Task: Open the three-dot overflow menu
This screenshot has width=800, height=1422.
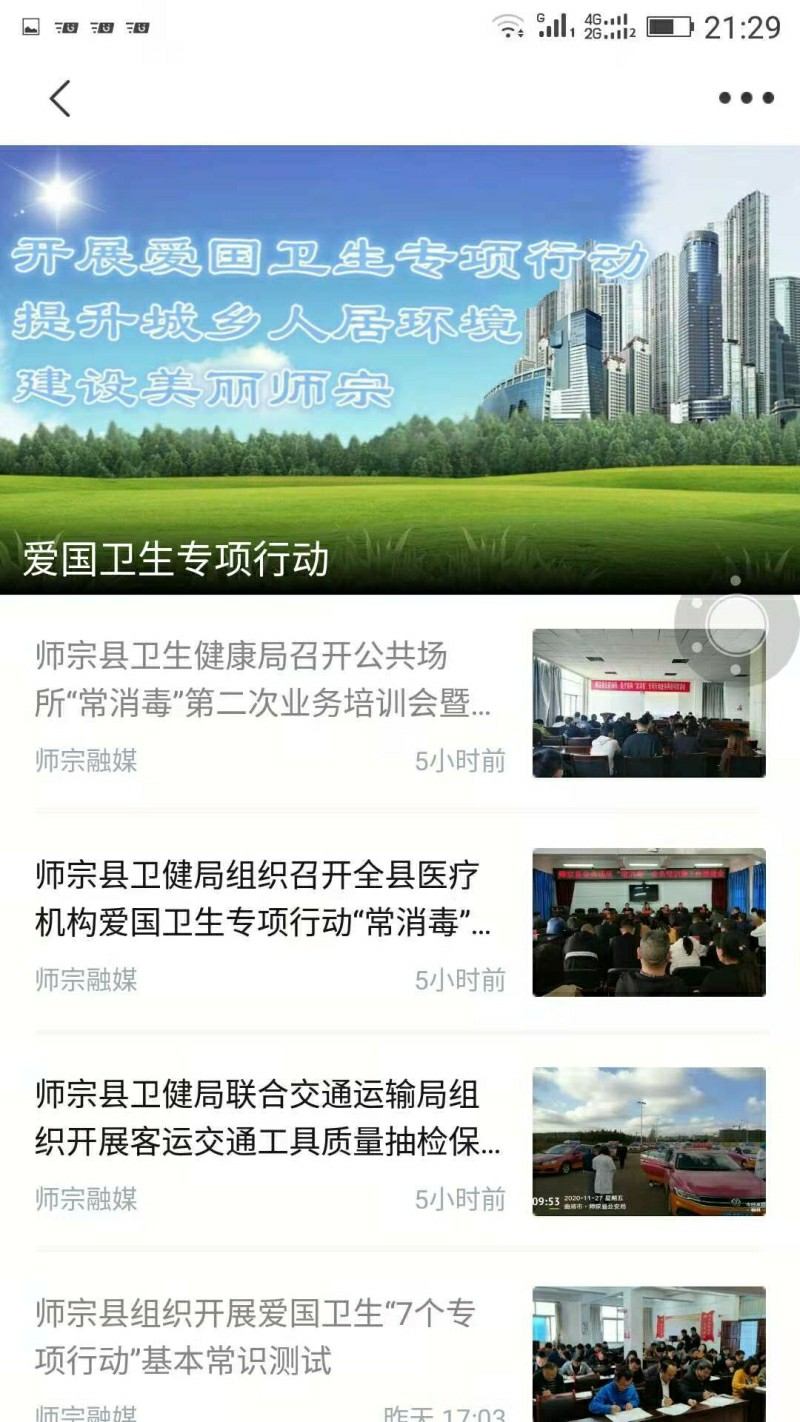Action: tap(746, 98)
